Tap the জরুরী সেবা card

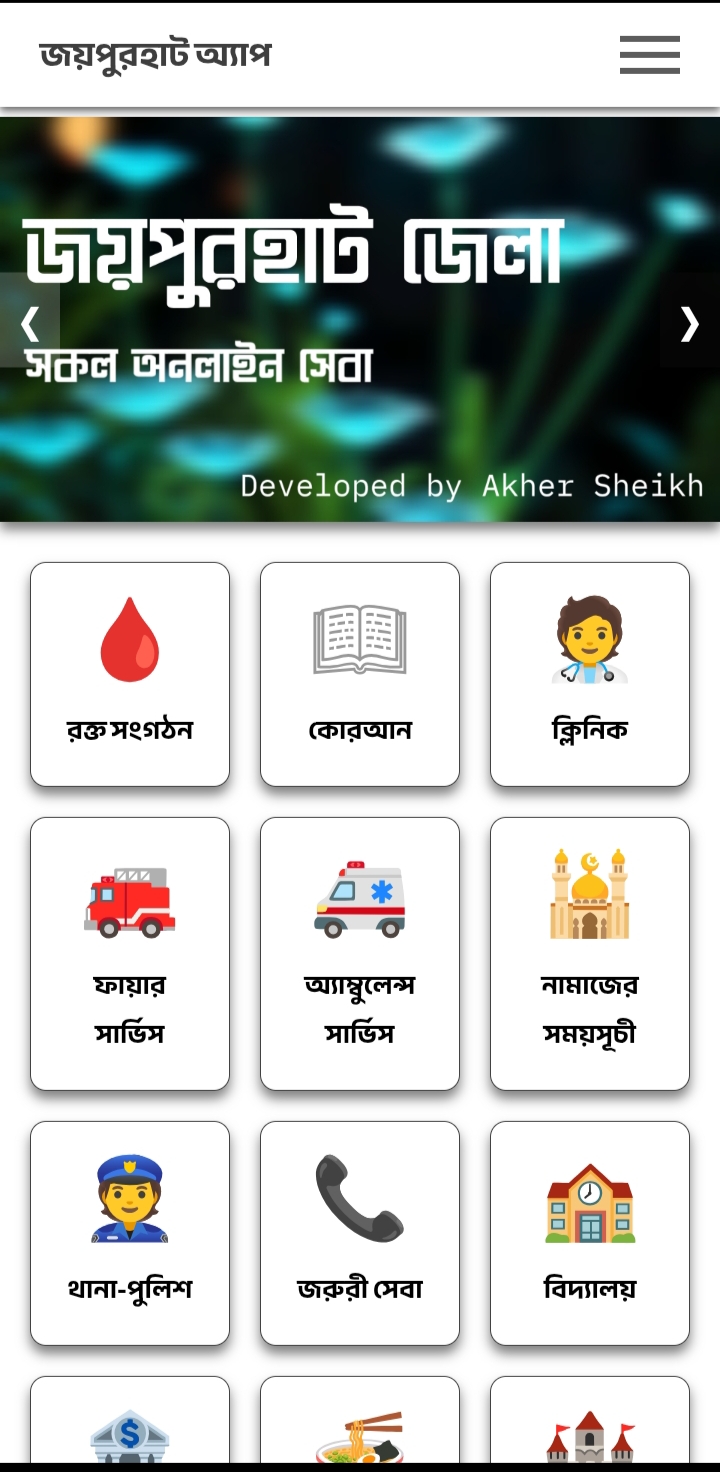(x=360, y=1233)
